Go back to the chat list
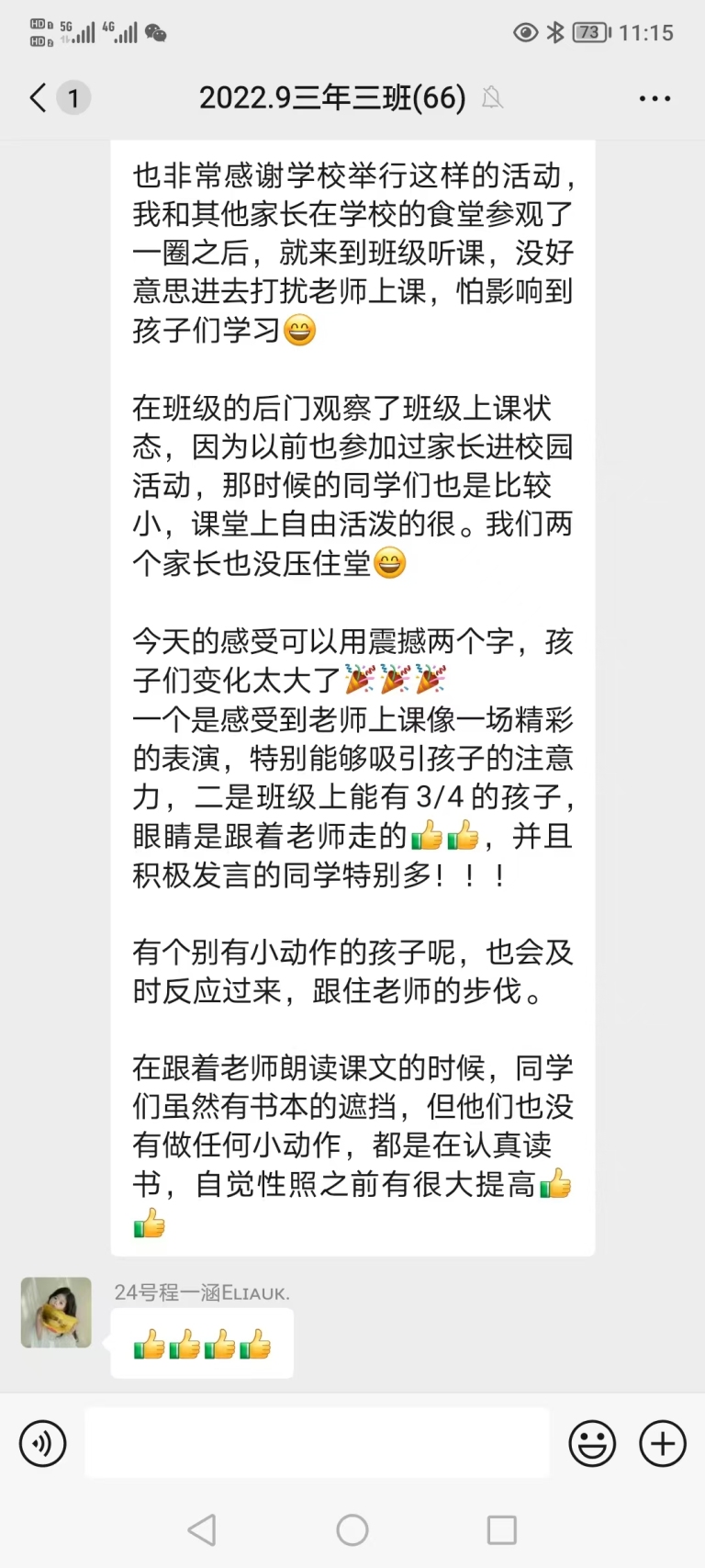 point(39,97)
